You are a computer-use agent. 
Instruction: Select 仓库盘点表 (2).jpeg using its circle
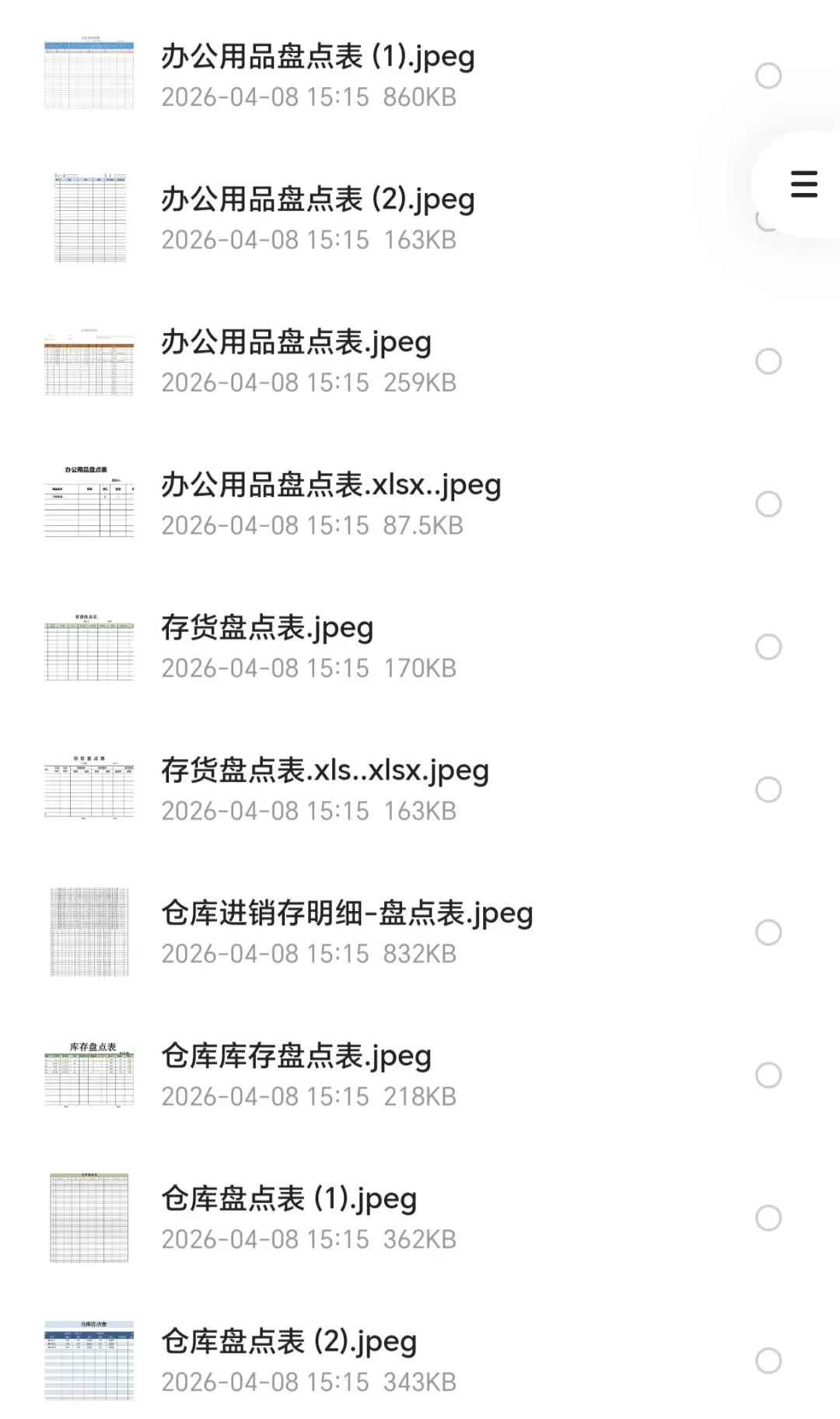[768, 1361]
